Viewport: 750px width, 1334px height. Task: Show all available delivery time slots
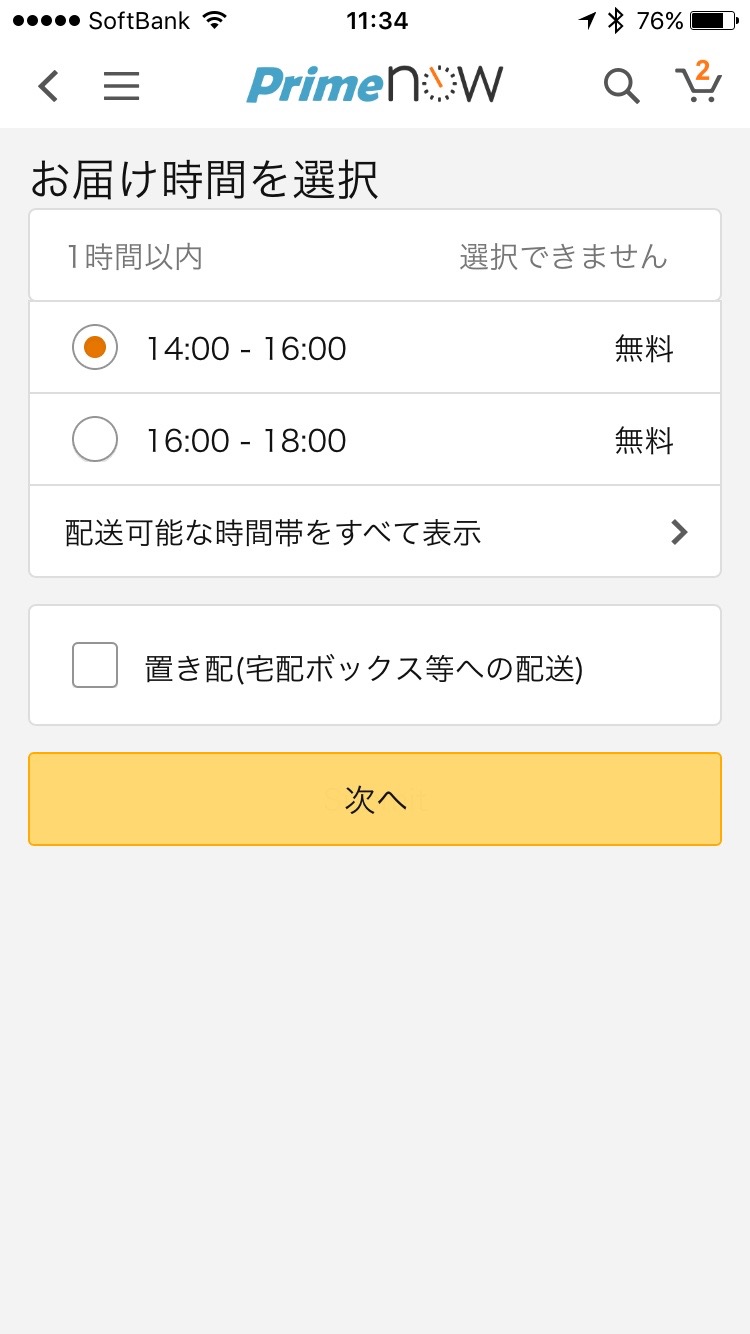click(375, 532)
